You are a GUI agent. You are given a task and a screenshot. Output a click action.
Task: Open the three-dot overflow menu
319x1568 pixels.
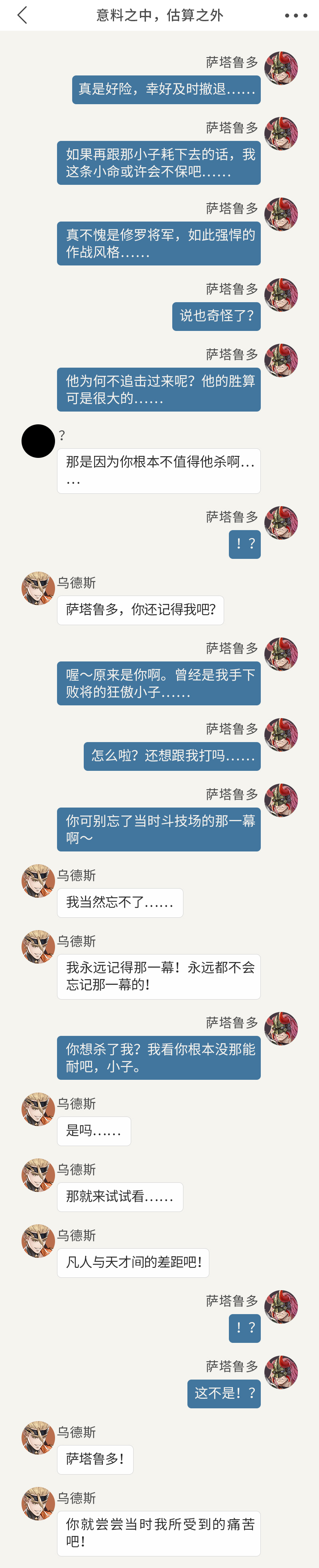point(296,15)
